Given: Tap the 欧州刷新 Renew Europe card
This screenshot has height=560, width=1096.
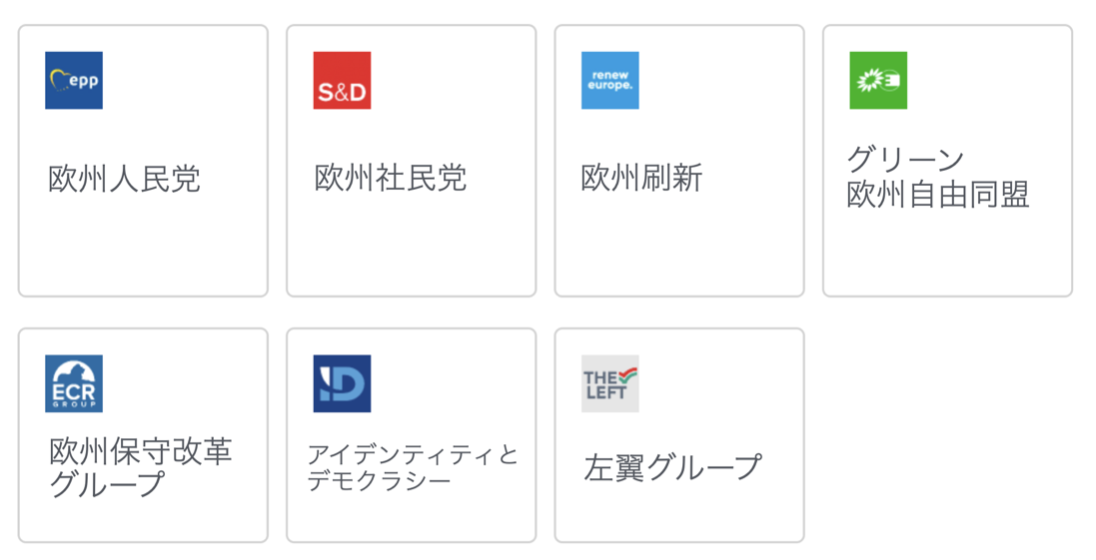Looking at the screenshot, I should [x=679, y=161].
